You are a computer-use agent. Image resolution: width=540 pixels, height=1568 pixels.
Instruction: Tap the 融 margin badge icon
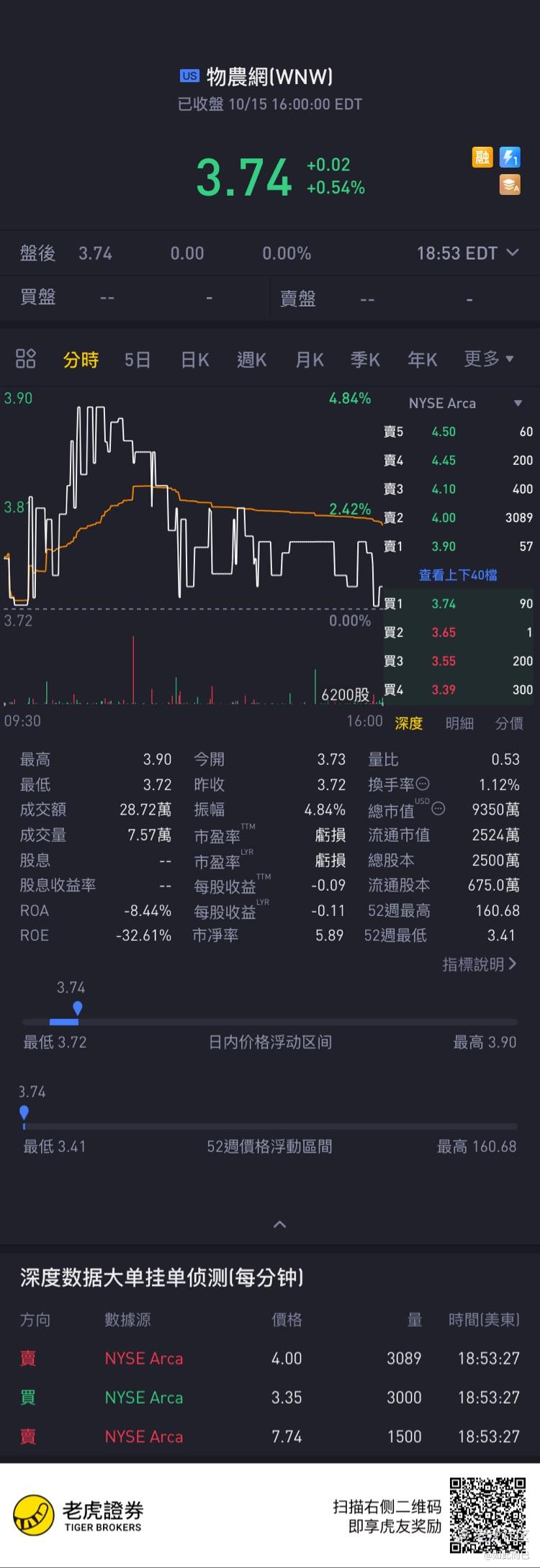pyautogui.click(x=482, y=157)
